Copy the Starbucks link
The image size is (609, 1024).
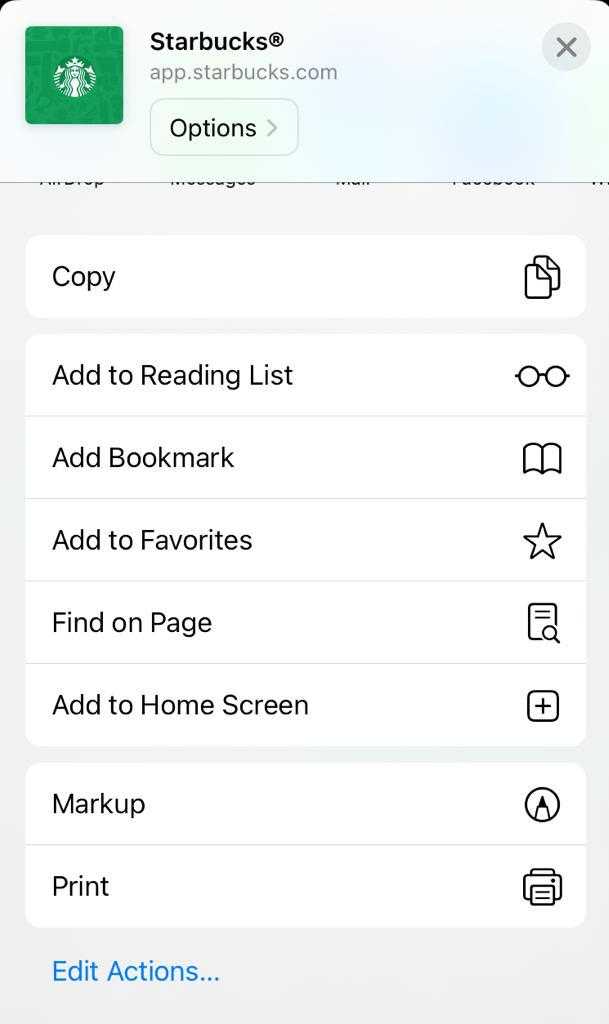(305, 277)
